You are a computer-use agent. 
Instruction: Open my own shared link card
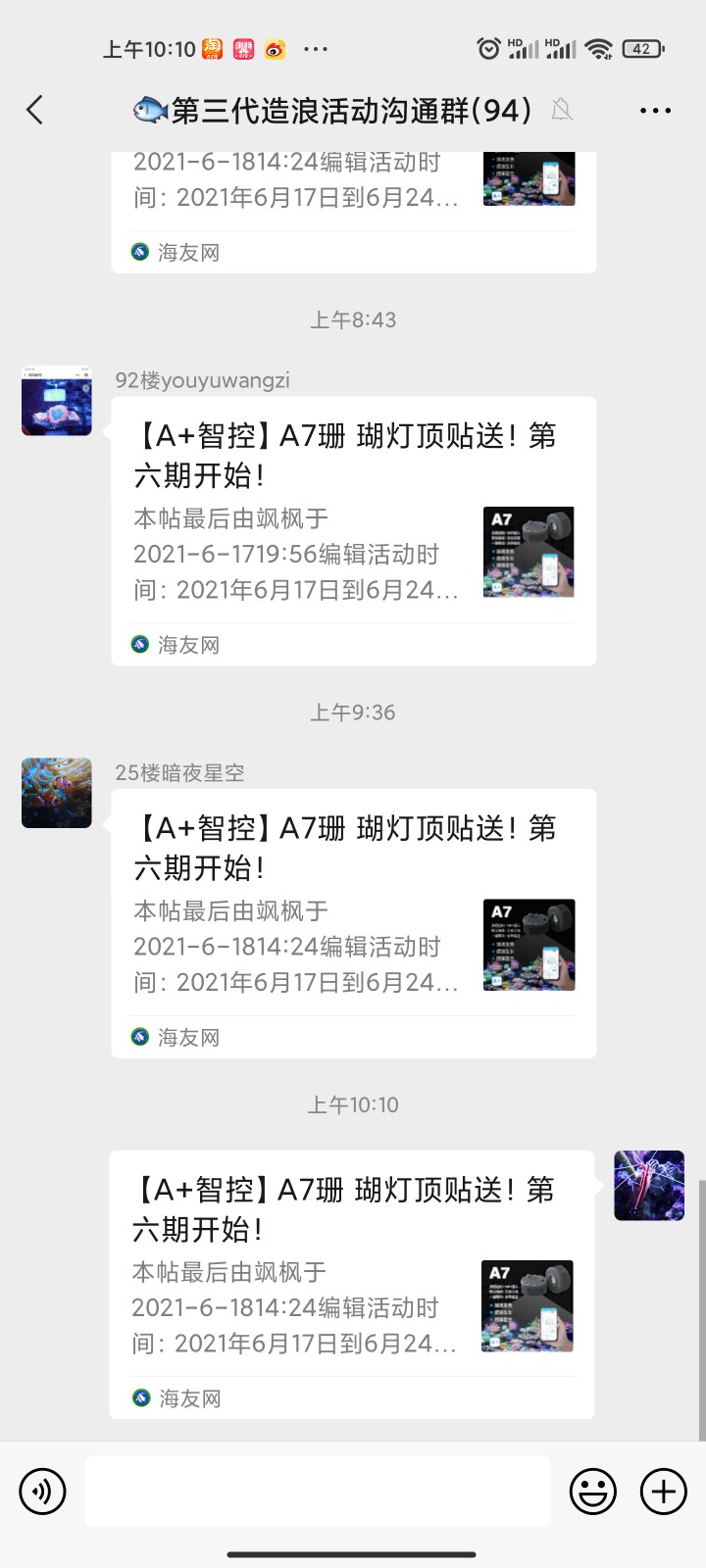(351, 1284)
